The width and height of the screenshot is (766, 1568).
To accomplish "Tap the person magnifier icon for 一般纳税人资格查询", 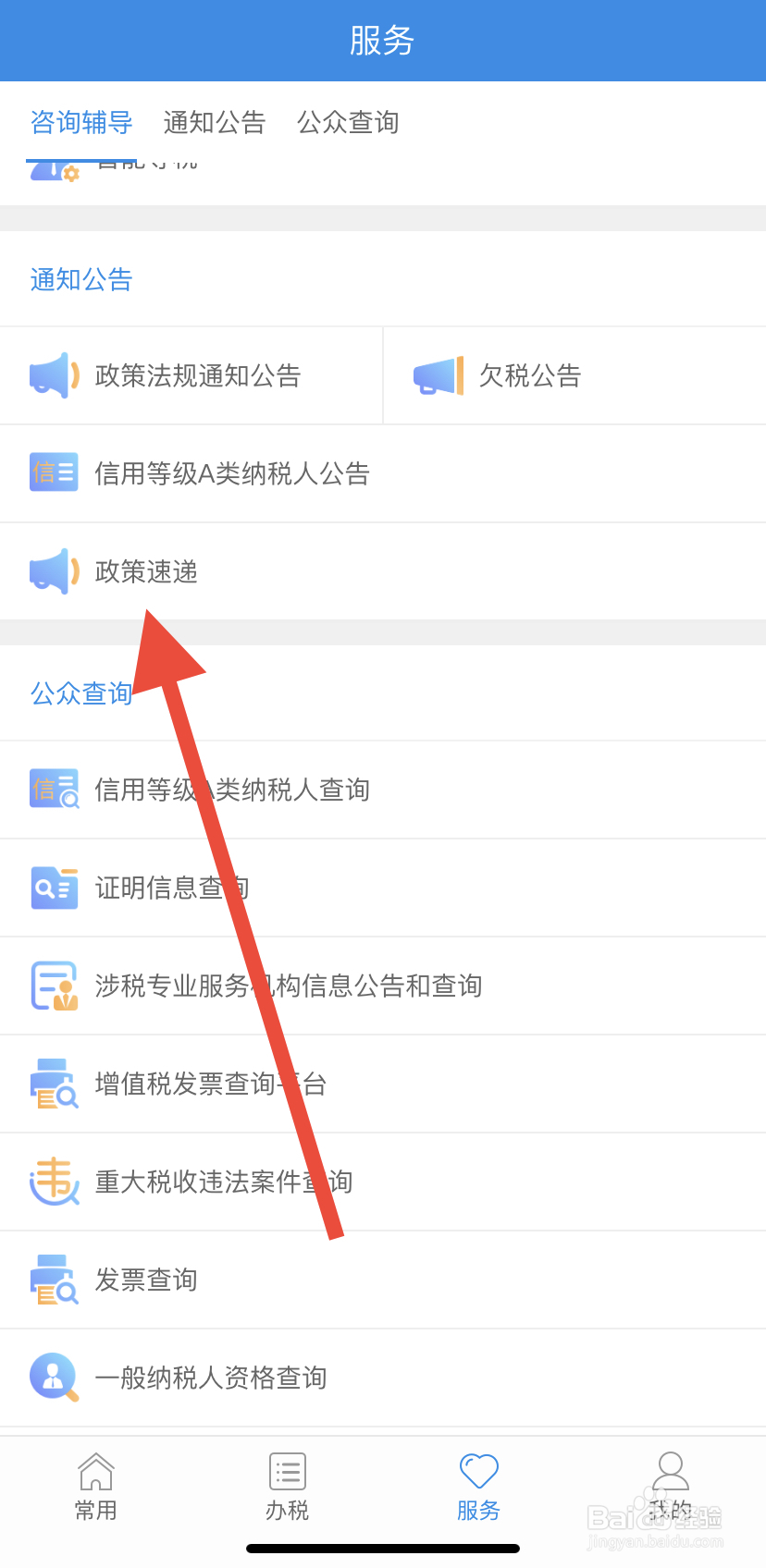I will coord(54,1378).
